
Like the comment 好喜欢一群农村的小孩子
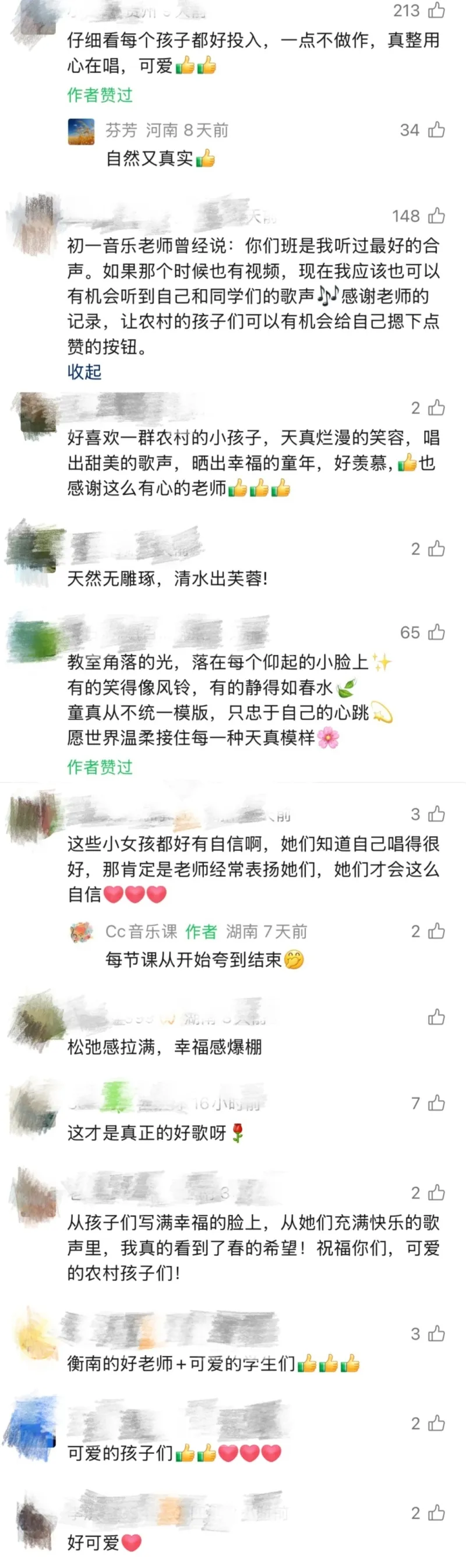(436, 408)
